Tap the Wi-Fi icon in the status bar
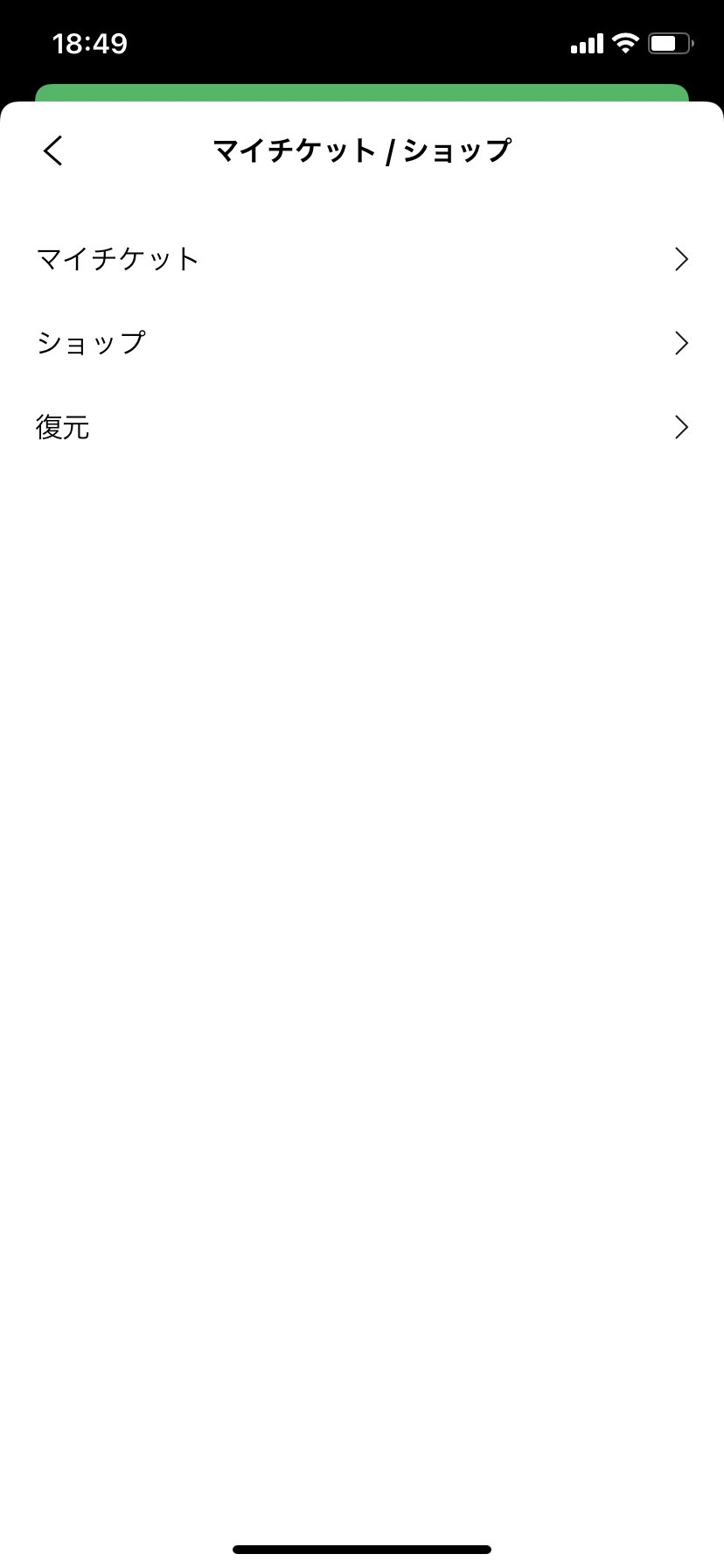Viewport: 724px width, 1568px height. point(623,42)
